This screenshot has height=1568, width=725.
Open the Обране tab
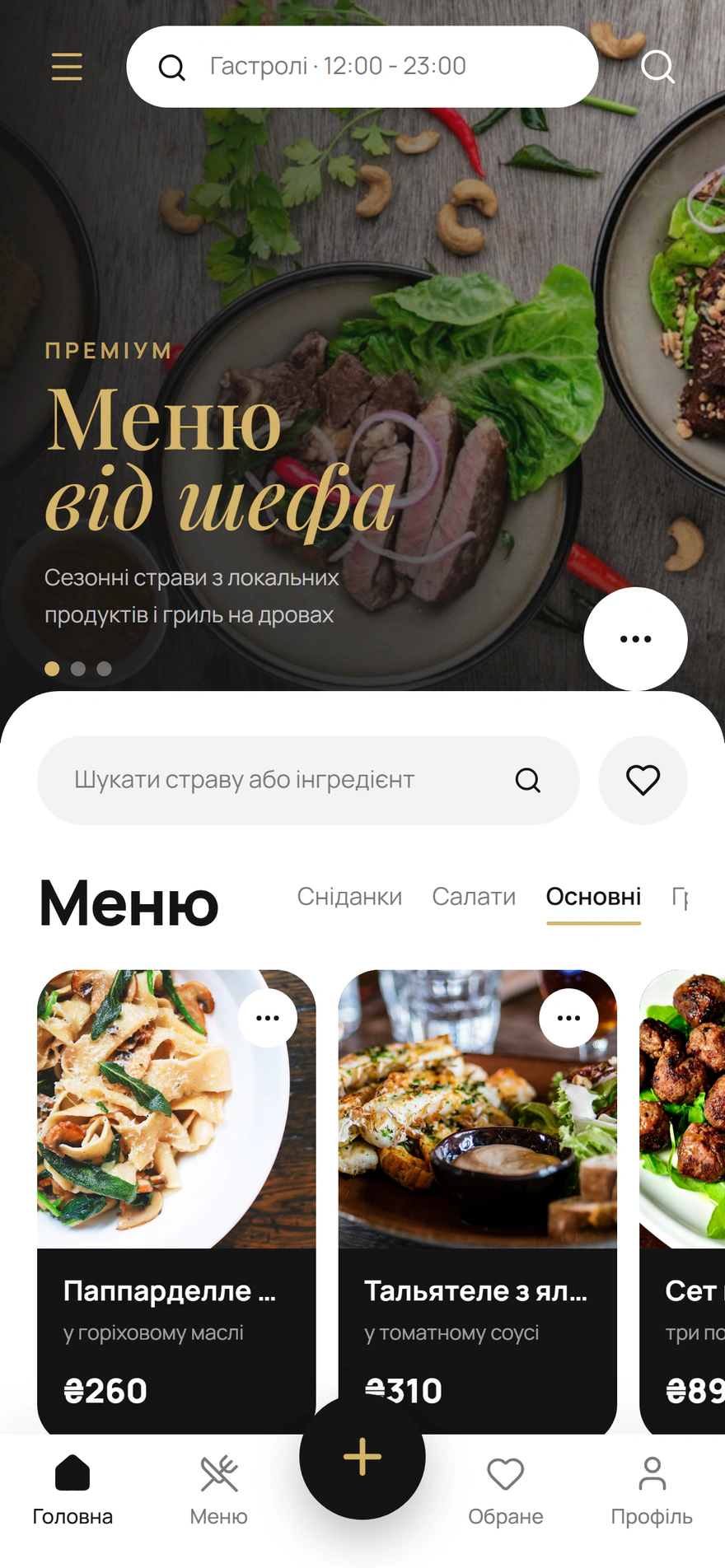pos(505,1491)
